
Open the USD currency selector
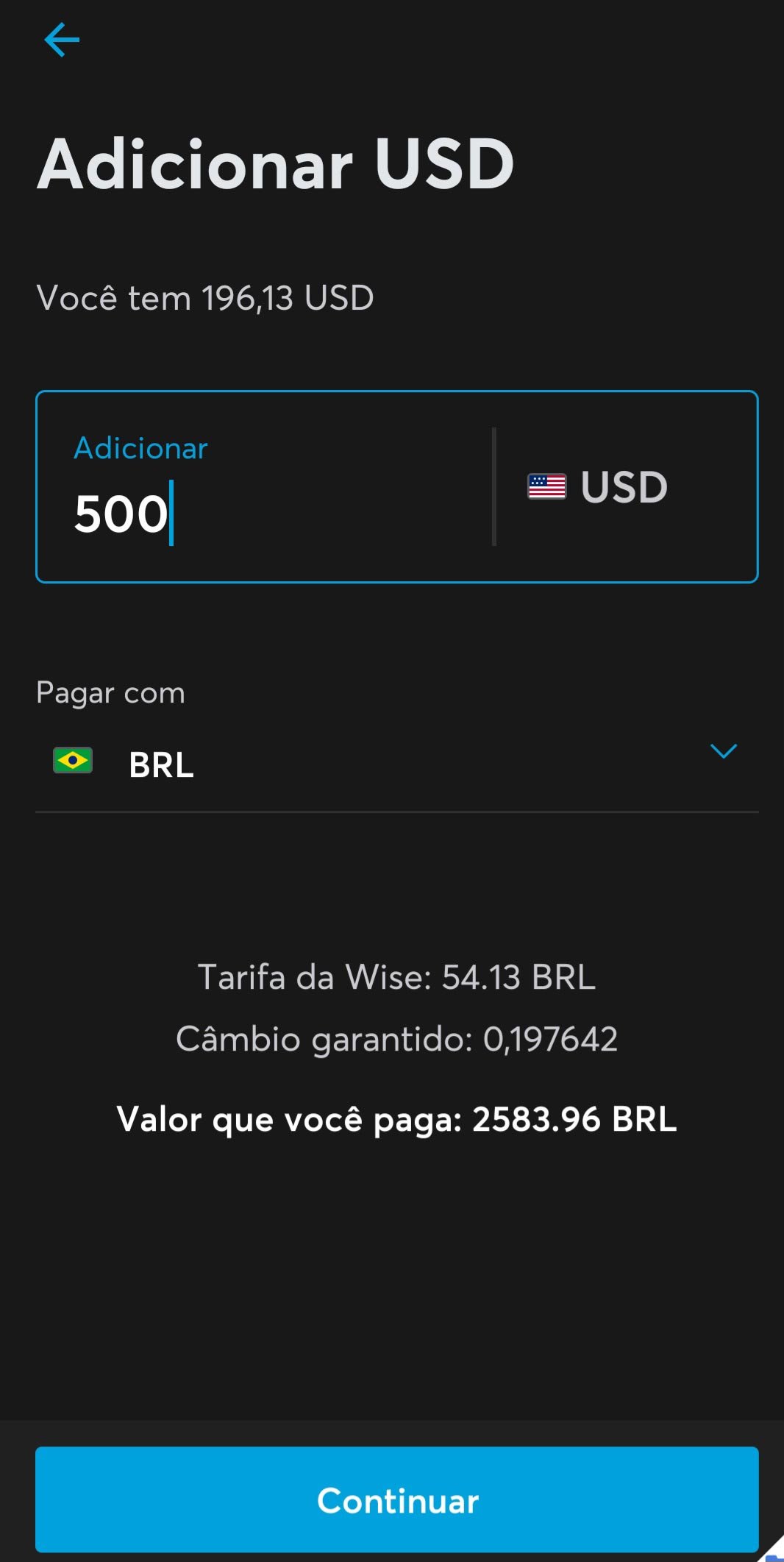point(598,487)
